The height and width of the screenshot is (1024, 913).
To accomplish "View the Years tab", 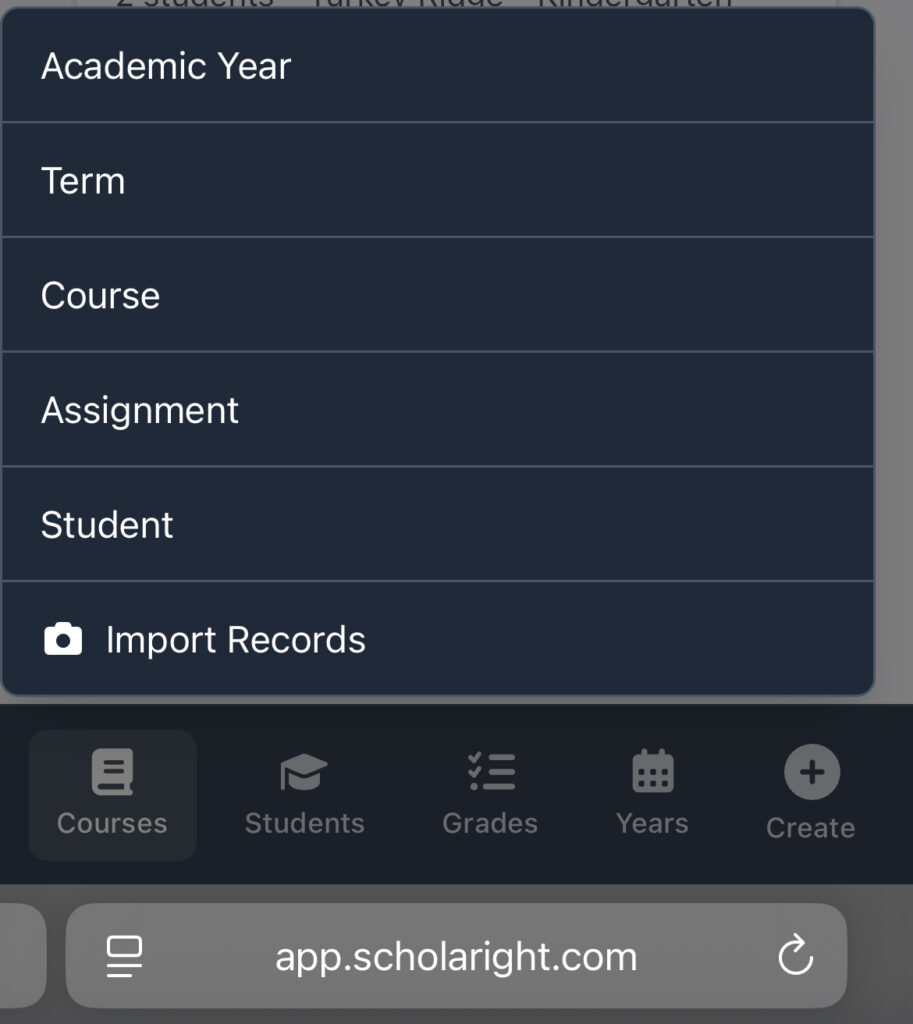I will tap(652, 795).
